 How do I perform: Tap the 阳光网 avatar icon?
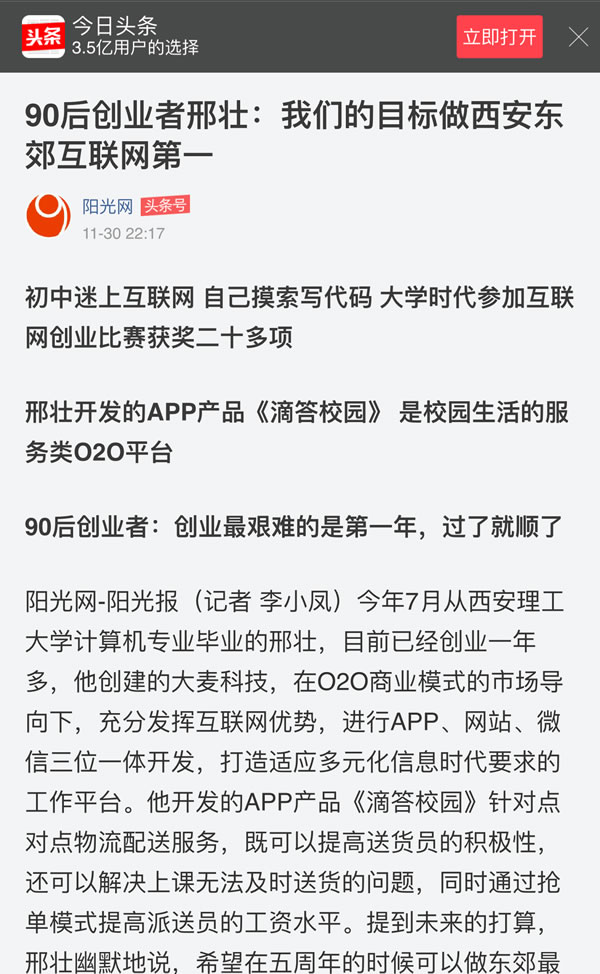tap(48, 215)
